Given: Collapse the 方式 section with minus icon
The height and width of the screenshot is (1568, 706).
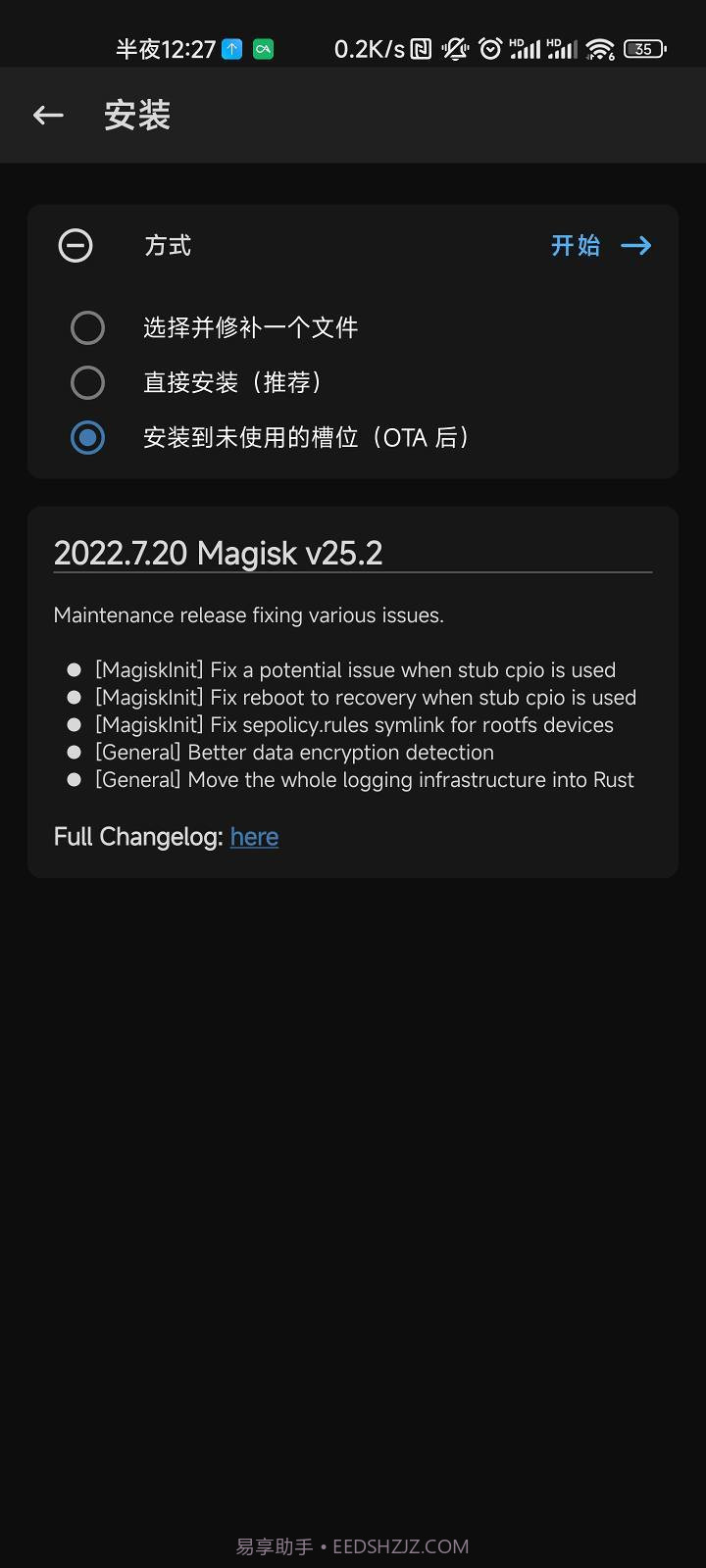Looking at the screenshot, I should (76, 246).
